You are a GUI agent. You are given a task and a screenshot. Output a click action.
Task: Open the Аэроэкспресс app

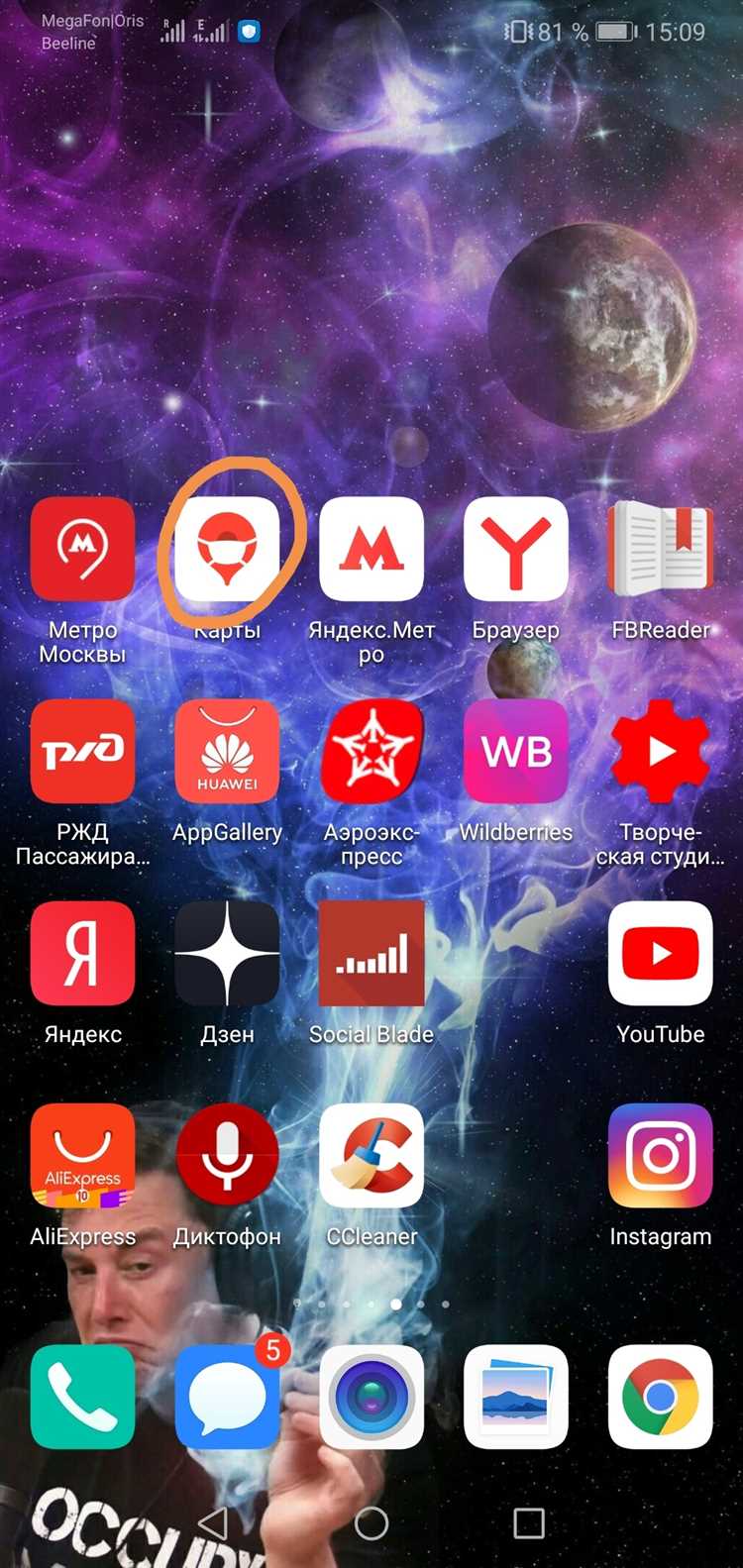[x=371, y=751]
